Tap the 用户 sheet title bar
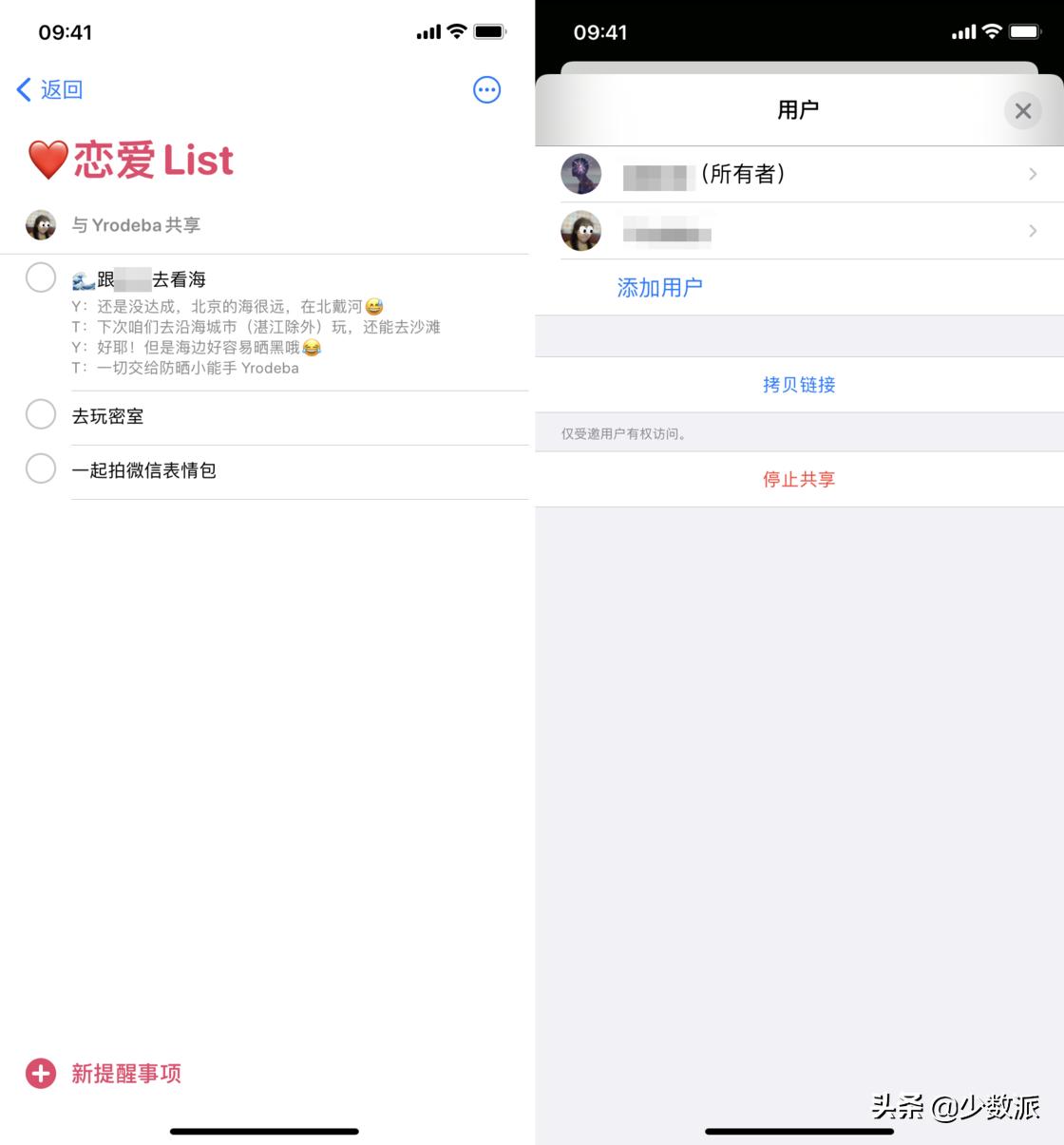1064x1145 pixels. click(x=799, y=109)
